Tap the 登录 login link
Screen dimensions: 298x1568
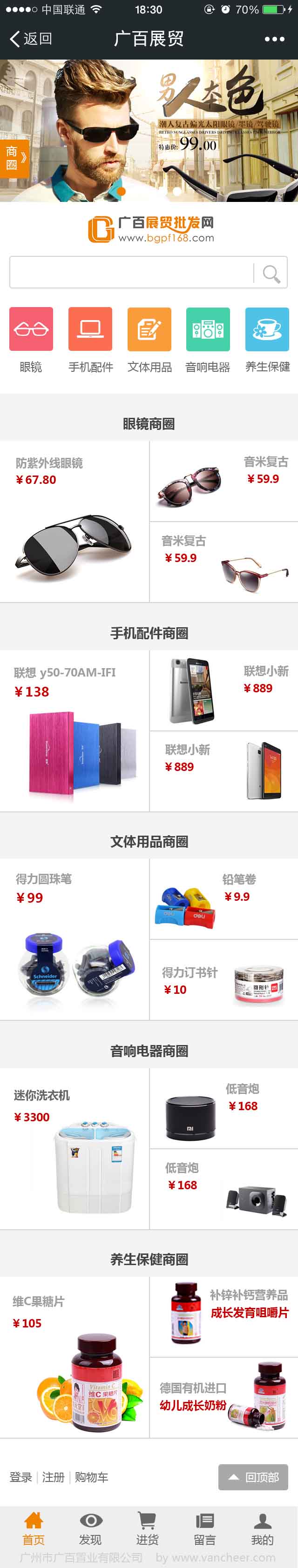point(20,1477)
